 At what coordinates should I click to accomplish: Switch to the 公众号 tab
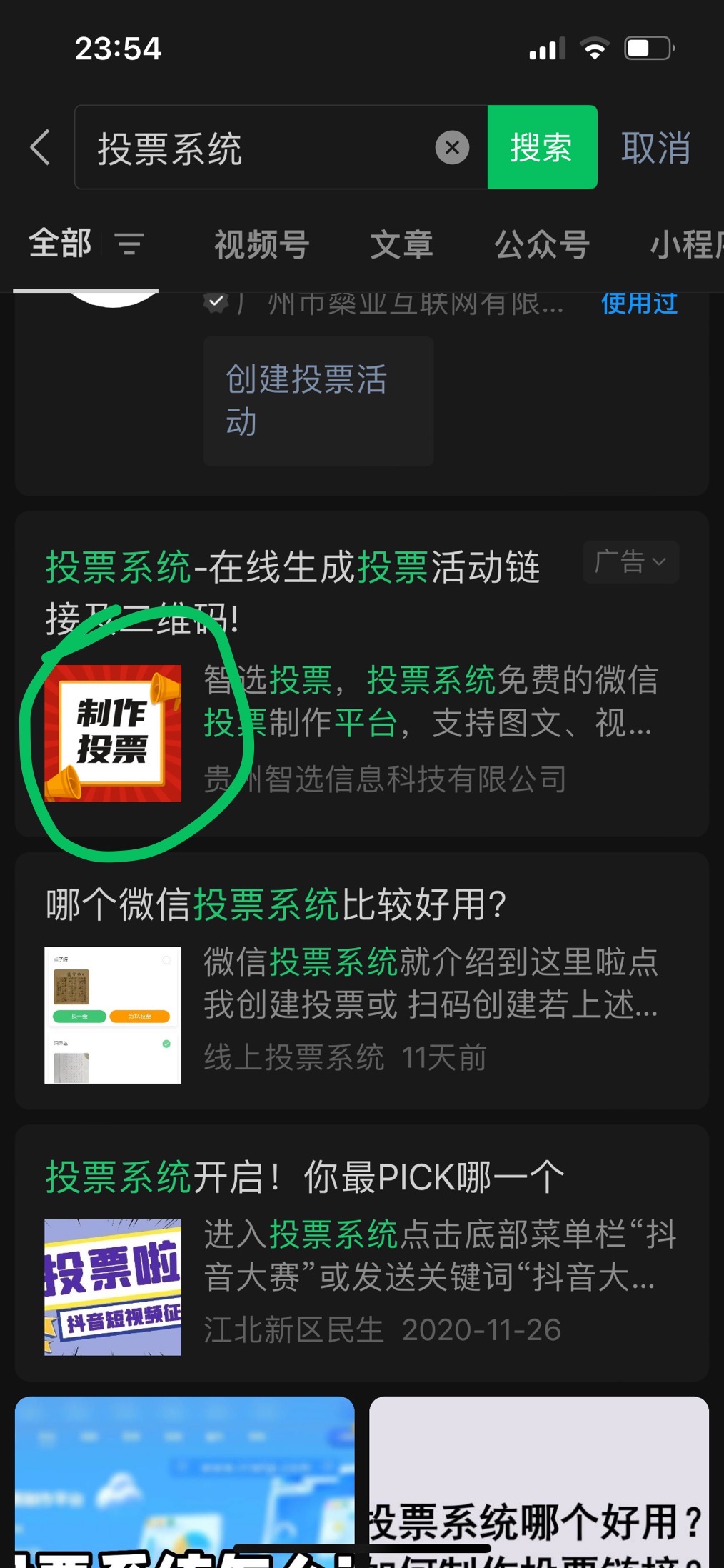(x=542, y=244)
